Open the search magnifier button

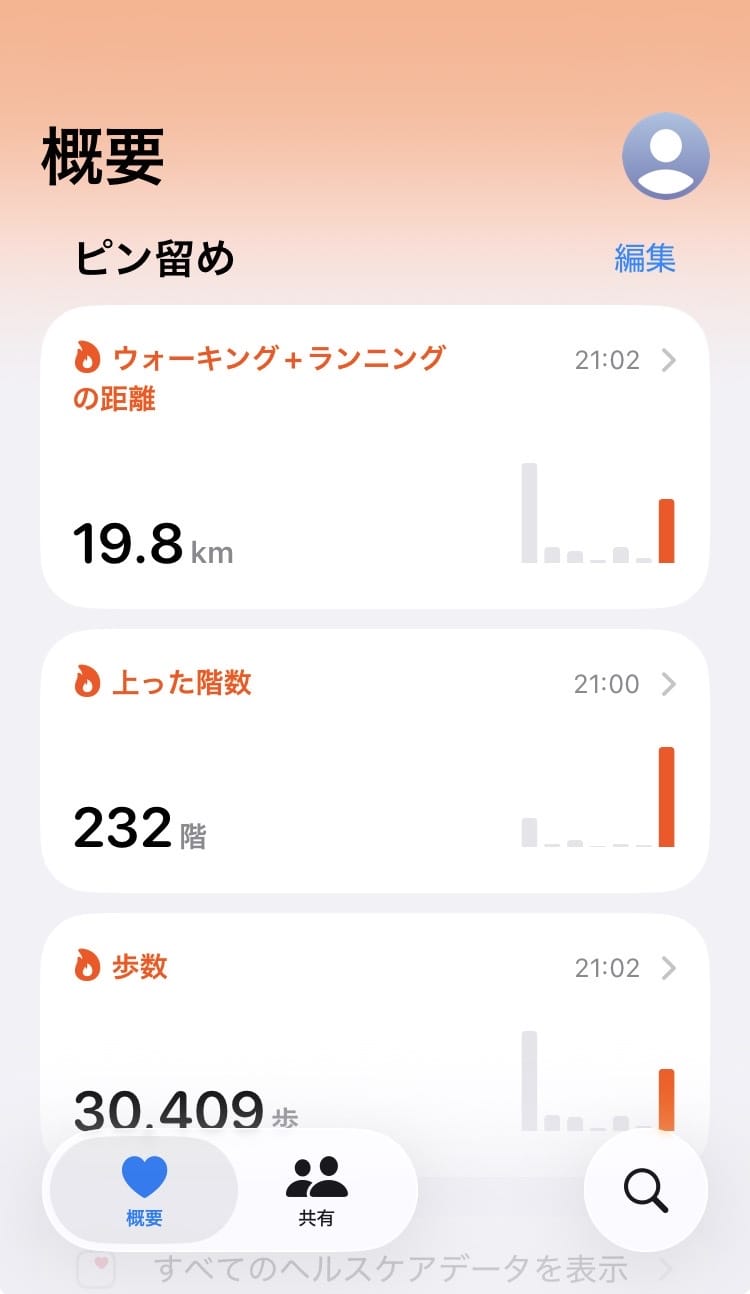[x=645, y=1189]
